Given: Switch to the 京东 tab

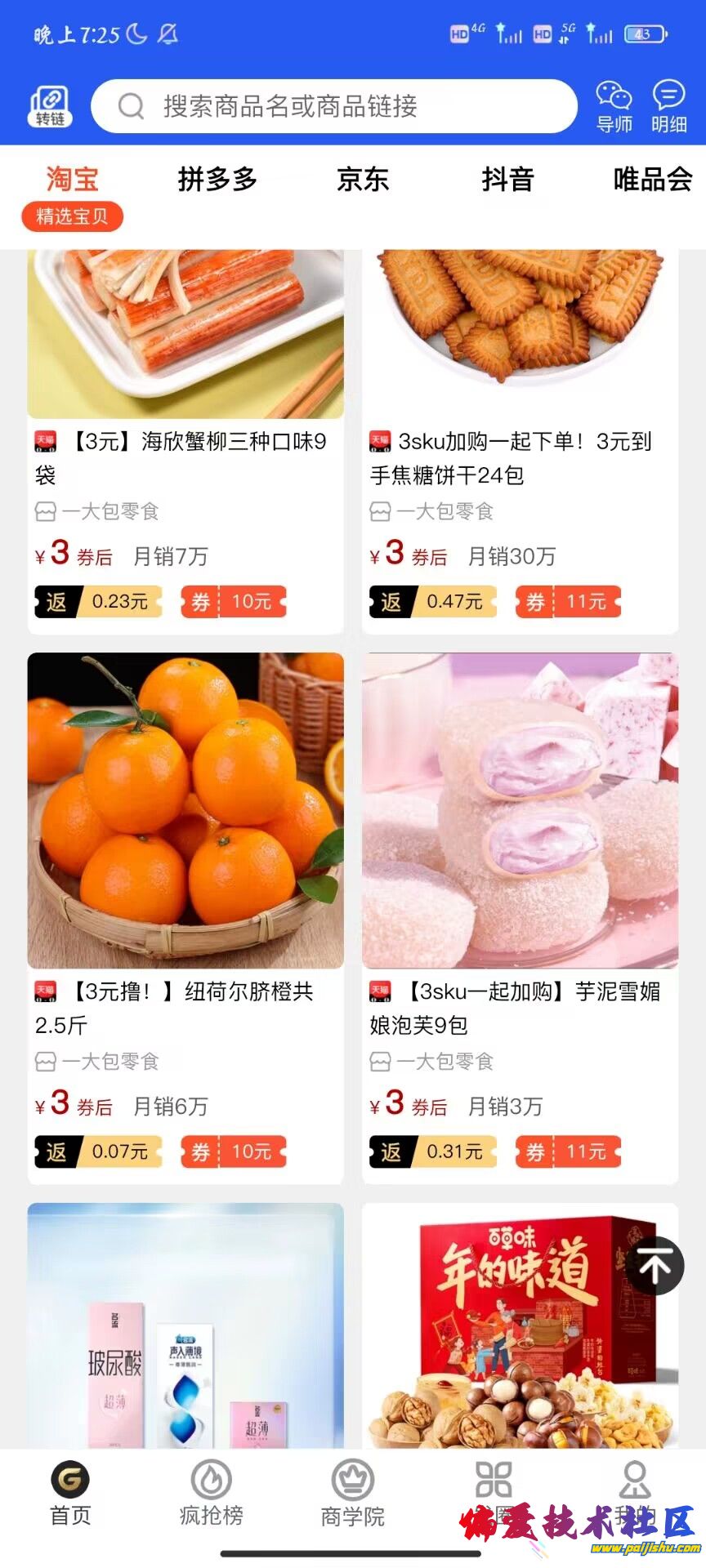Looking at the screenshot, I should tap(363, 179).
